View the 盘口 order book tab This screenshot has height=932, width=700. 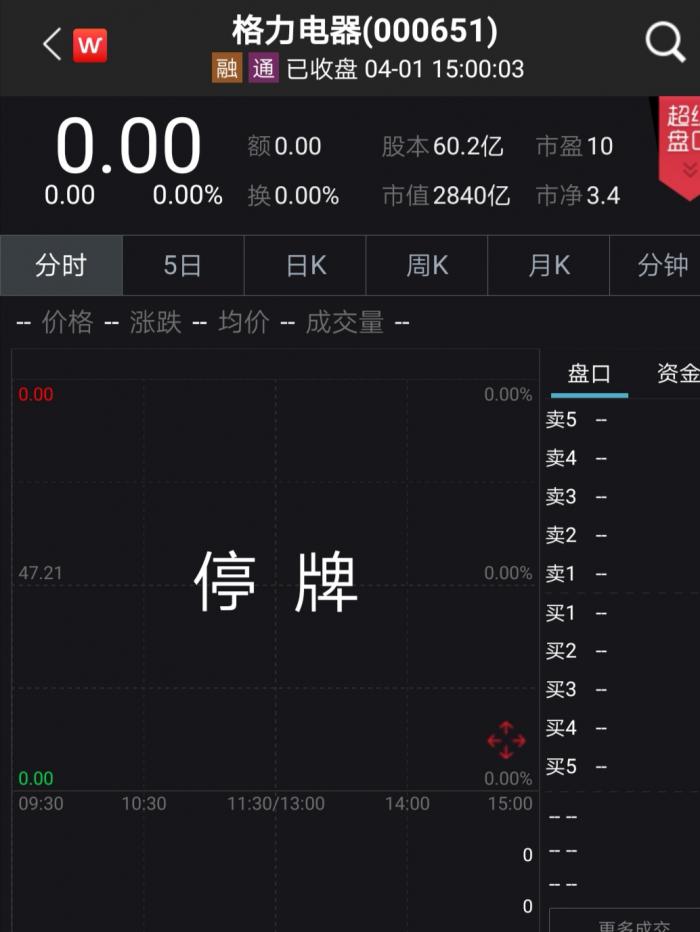point(589,374)
